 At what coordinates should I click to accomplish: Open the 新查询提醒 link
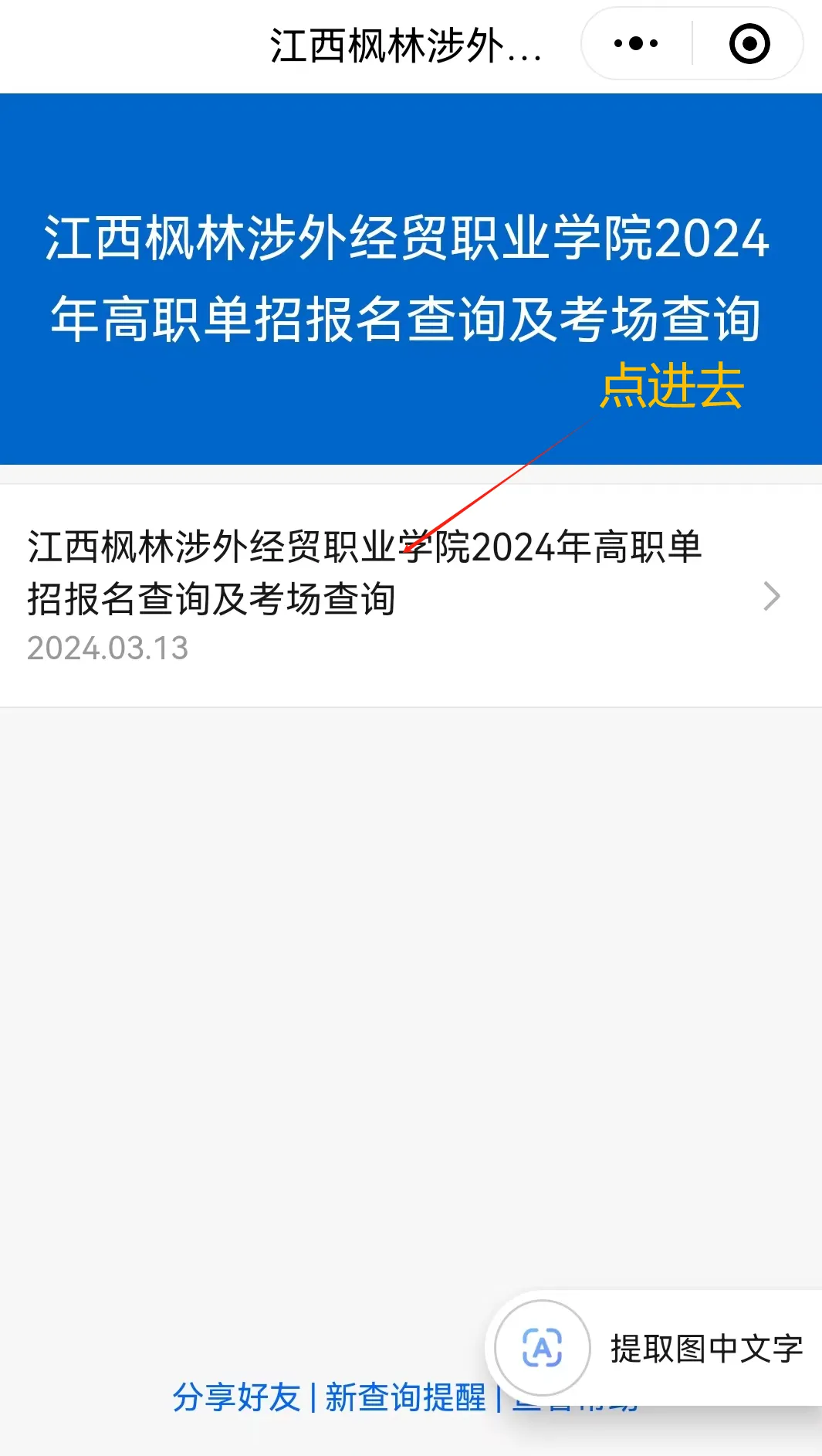click(405, 1397)
